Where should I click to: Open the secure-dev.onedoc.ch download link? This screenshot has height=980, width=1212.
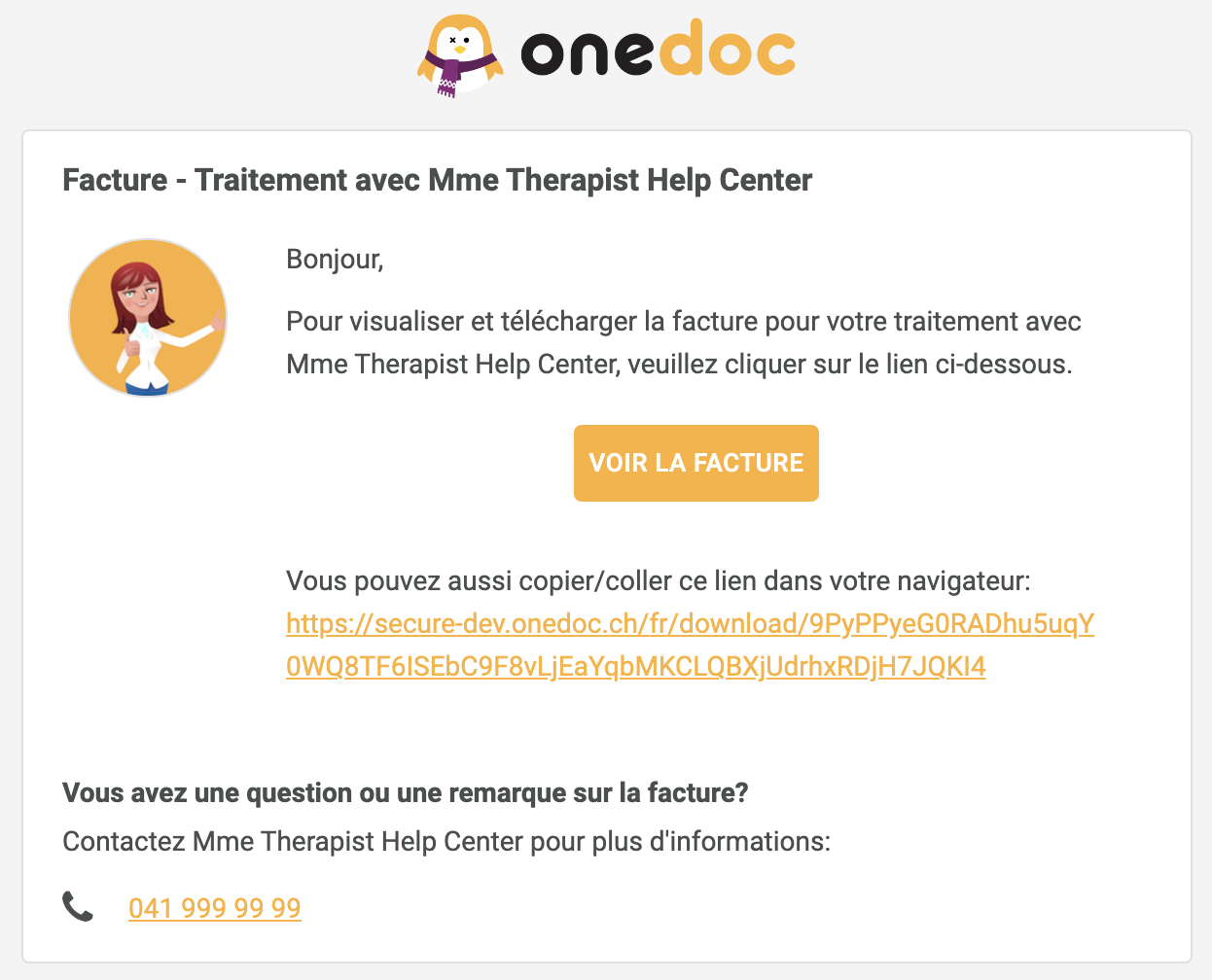pyautogui.click(x=690, y=624)
